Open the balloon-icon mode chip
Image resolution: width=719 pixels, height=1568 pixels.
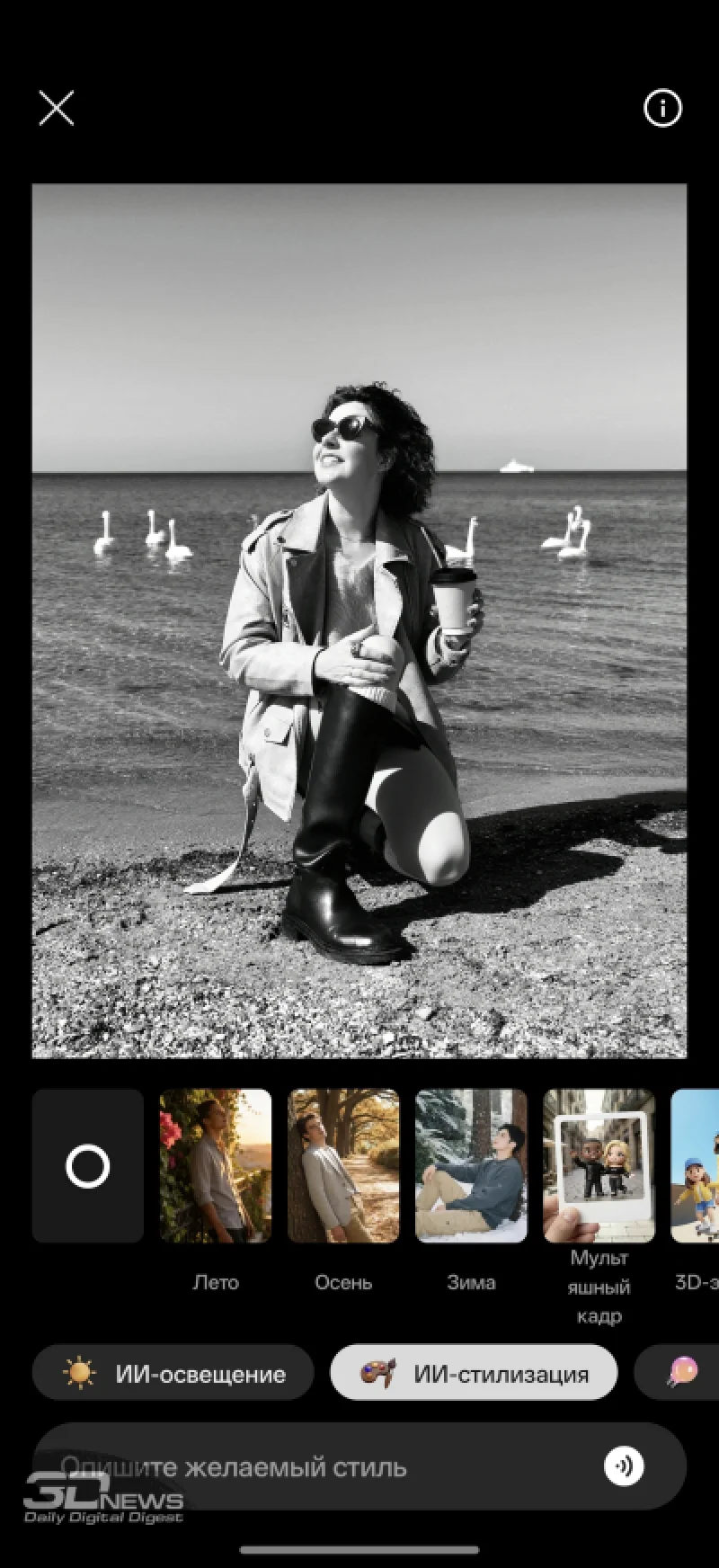[680, 1373]
